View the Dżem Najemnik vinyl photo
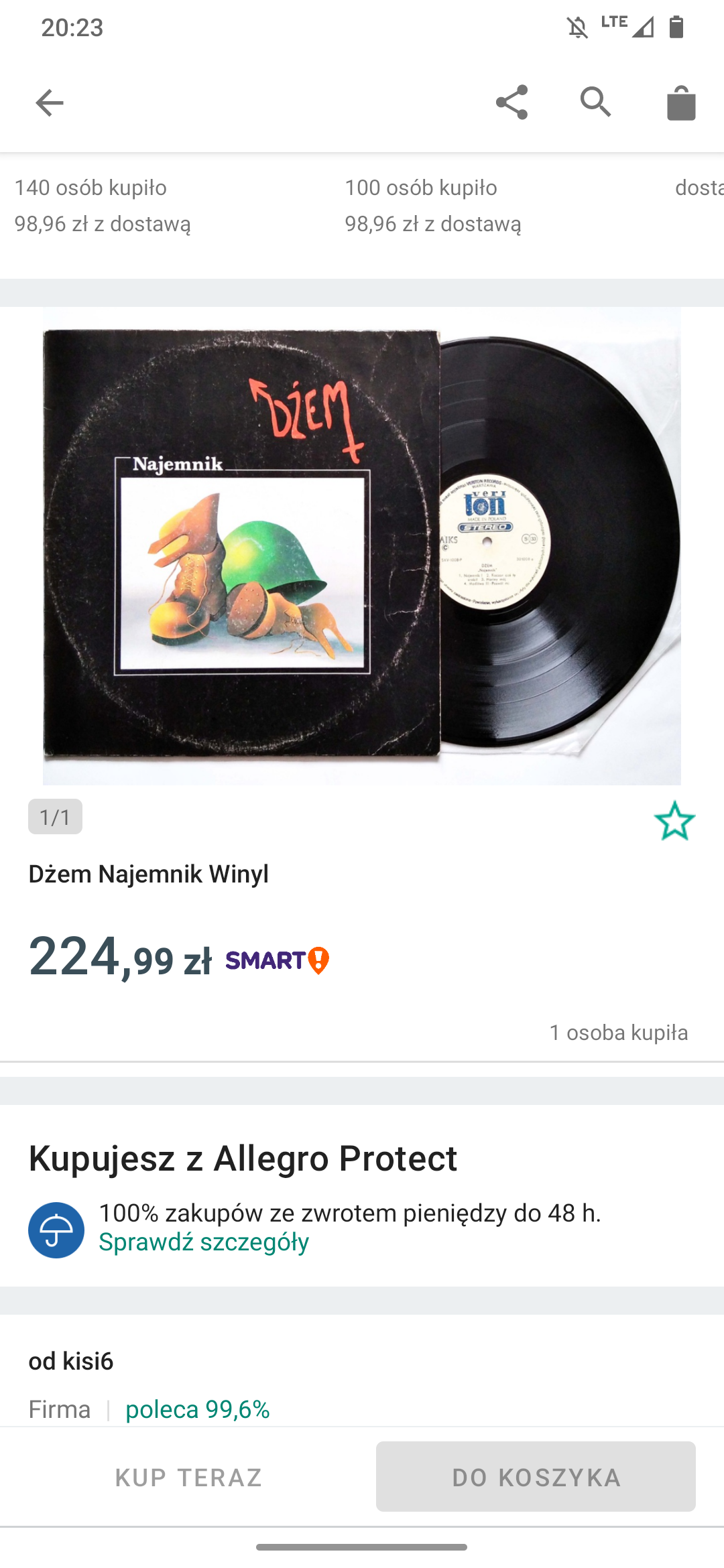 362,545
